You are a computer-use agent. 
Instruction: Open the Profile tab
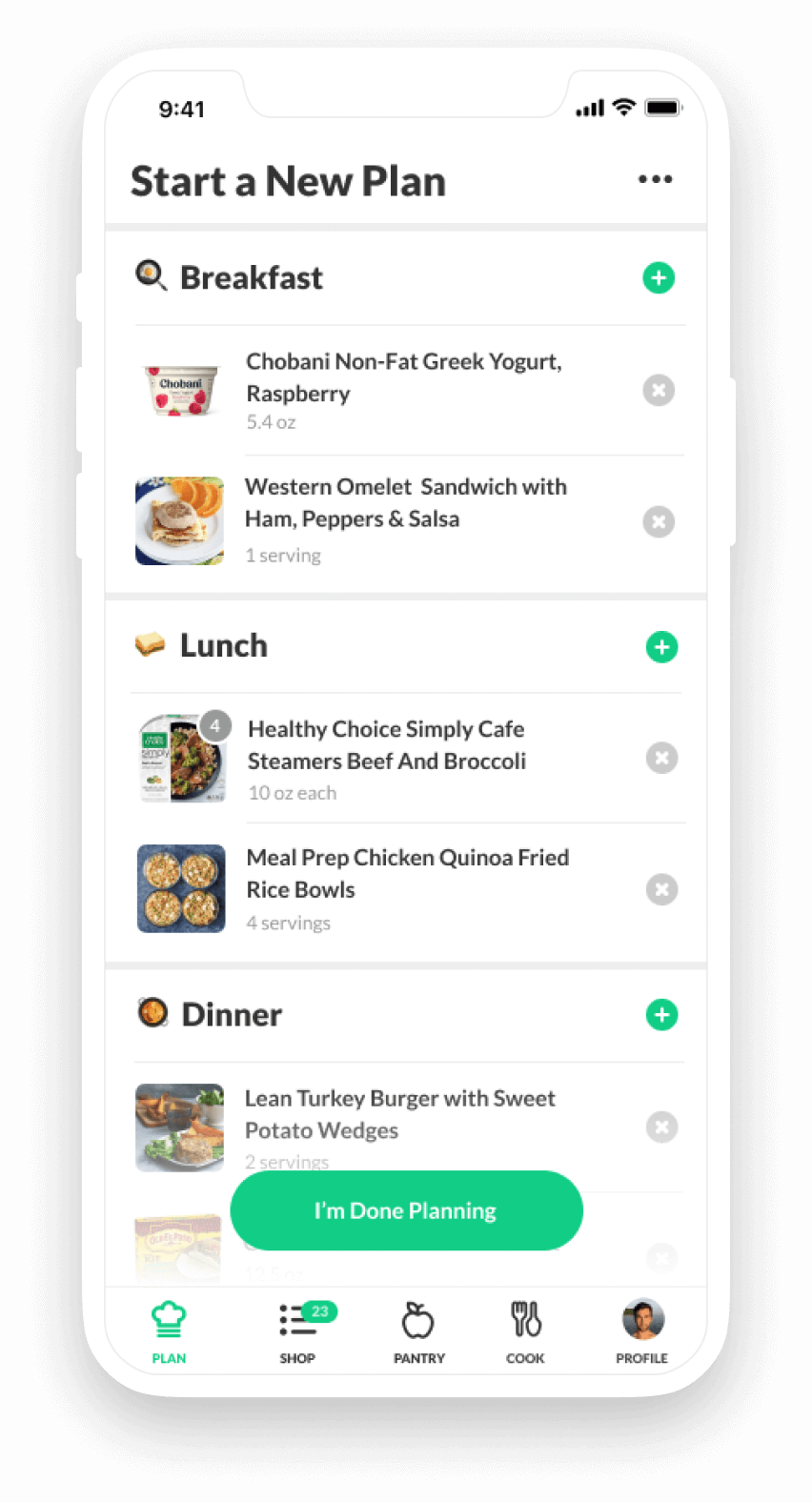pos(641,1331)
